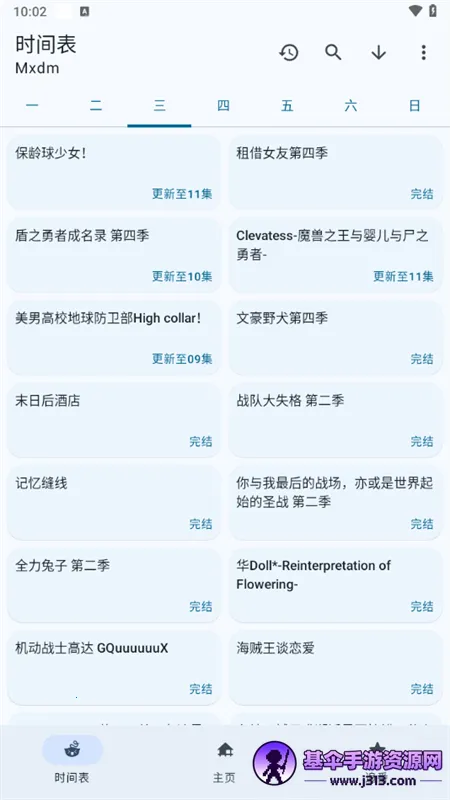Select the 五 (Friday) tab

click(x=287, y=106)
